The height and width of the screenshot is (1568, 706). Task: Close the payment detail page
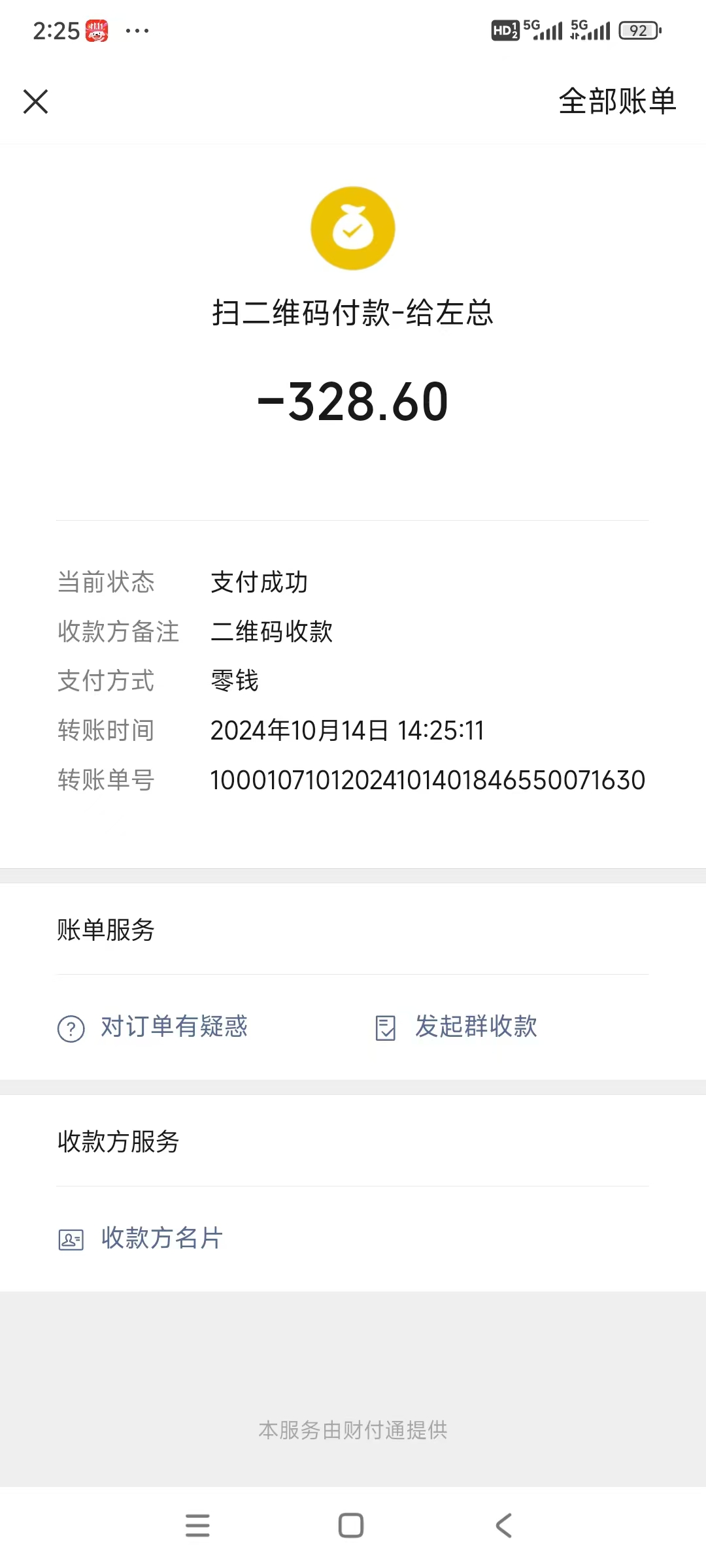pyautogui.click(x=36, y=102)
